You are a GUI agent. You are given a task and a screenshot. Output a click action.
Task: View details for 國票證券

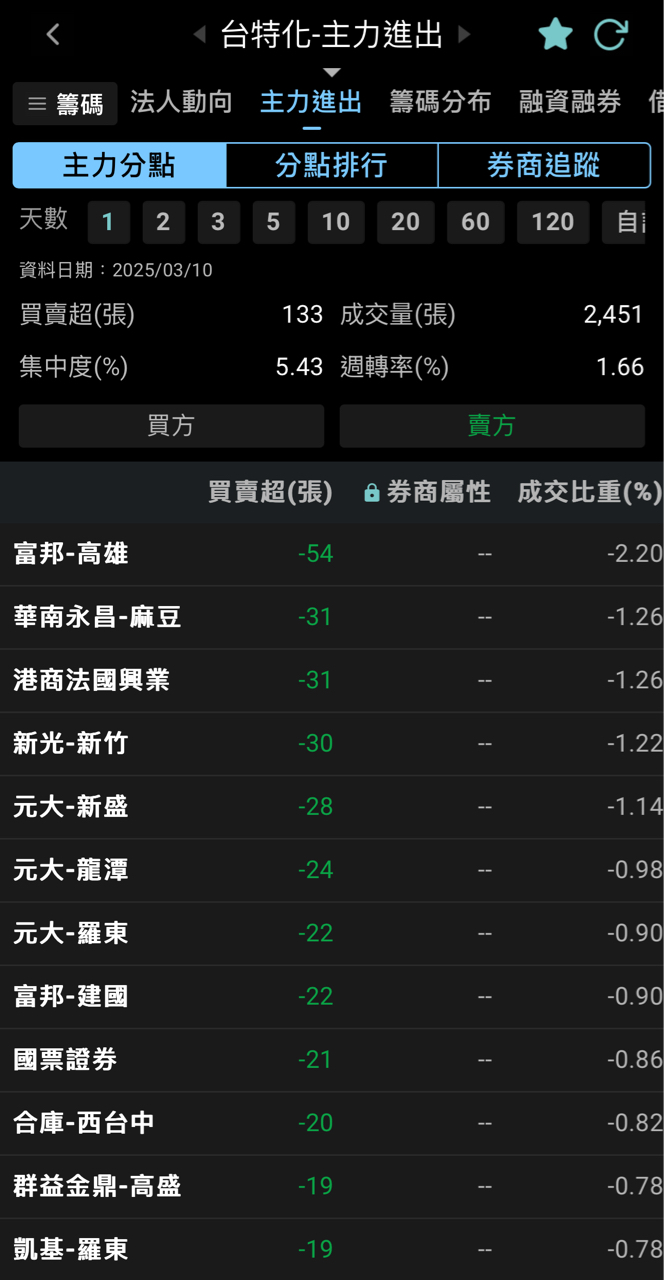(332, 1060)
